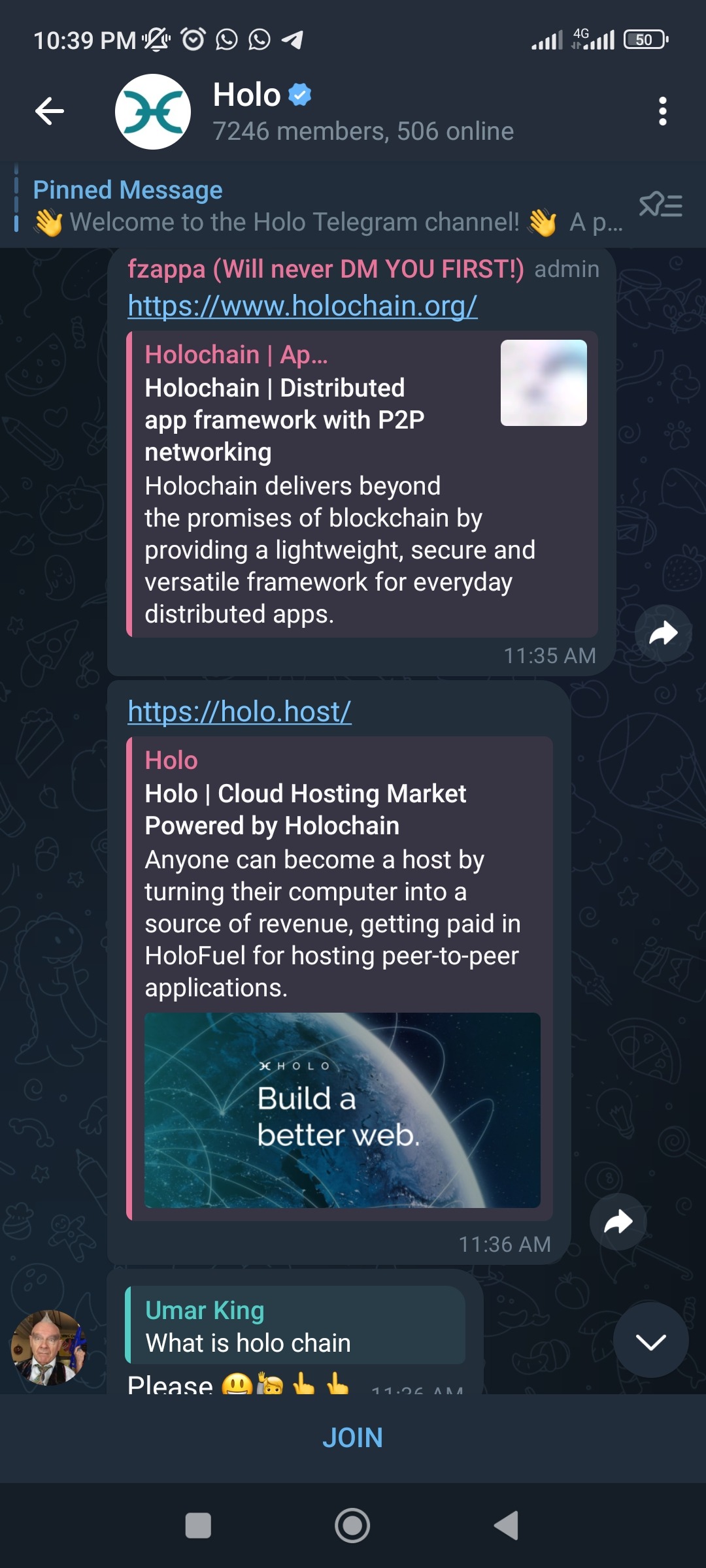Jump to Umar King's quoted message

295,1326
